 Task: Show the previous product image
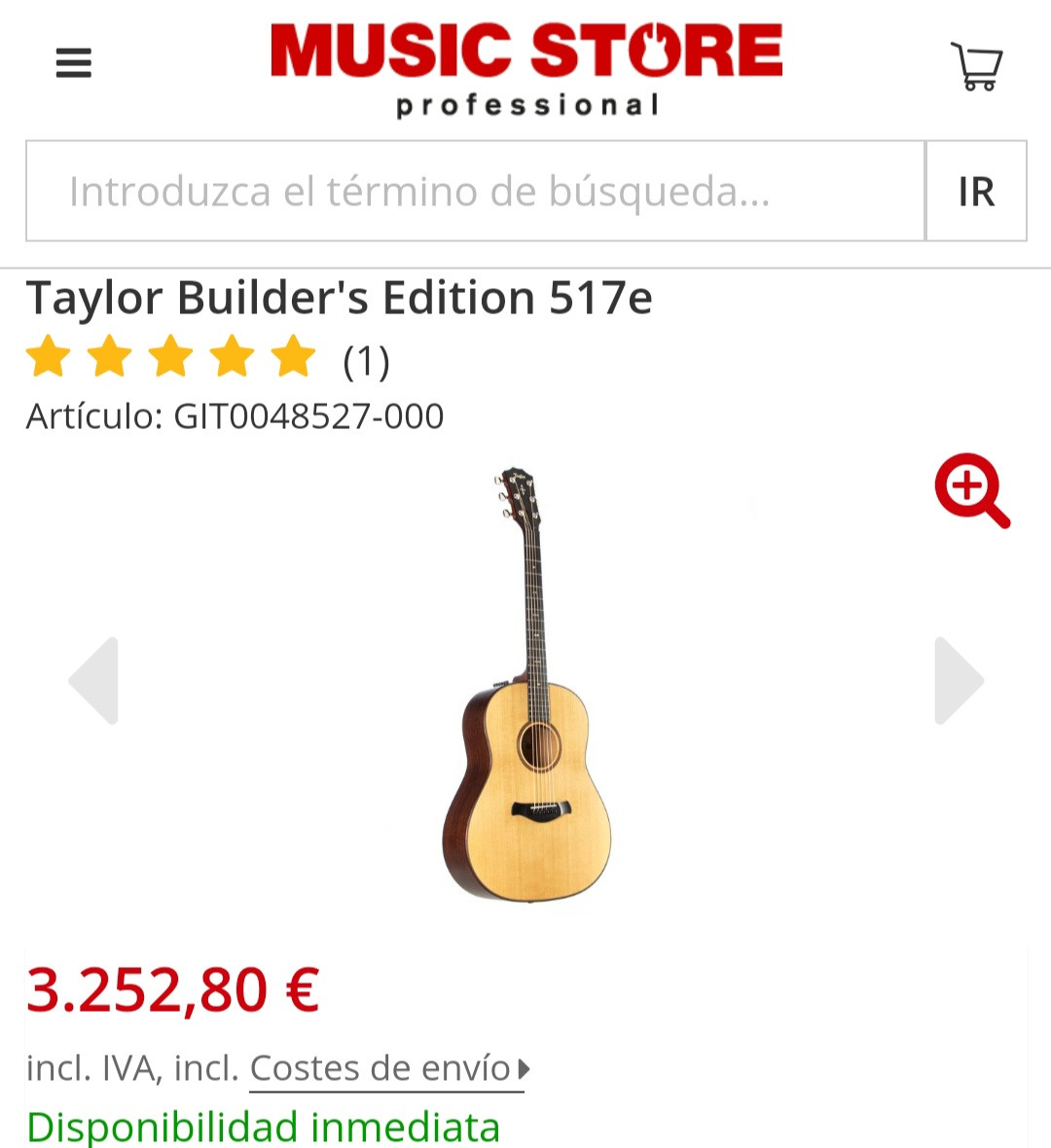[94, 681]
